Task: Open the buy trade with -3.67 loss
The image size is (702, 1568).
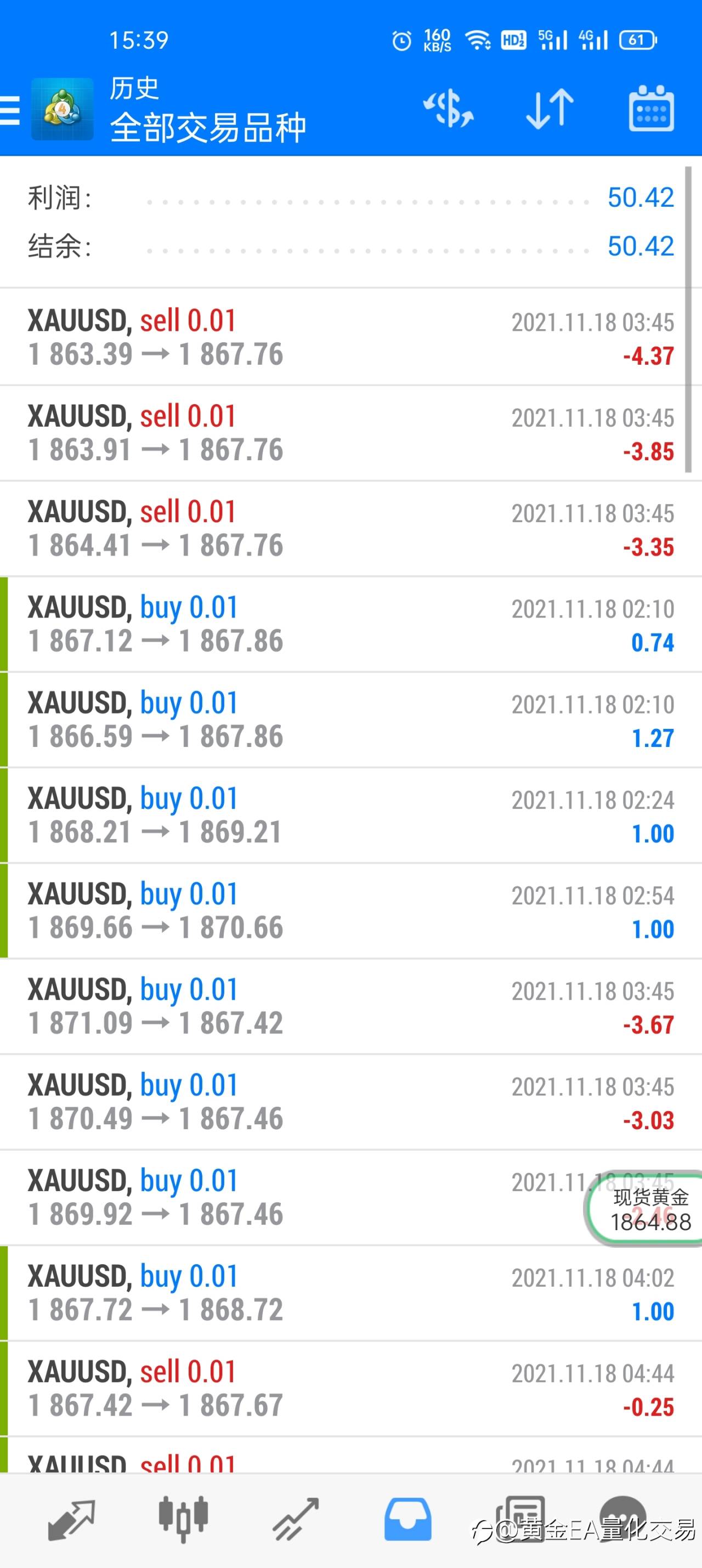Action: click(x=350, y=1006)
